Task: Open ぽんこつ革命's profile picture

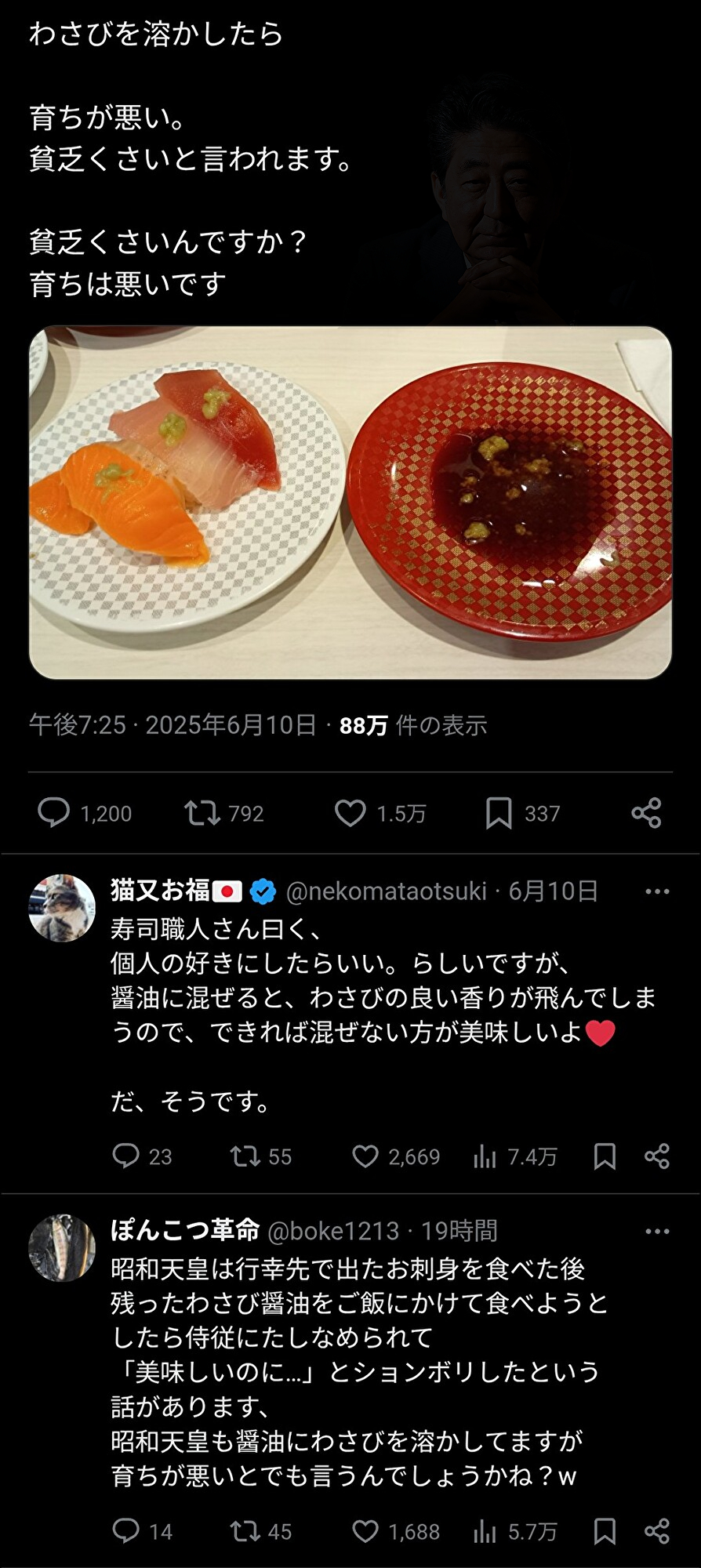Action: 62,1247
